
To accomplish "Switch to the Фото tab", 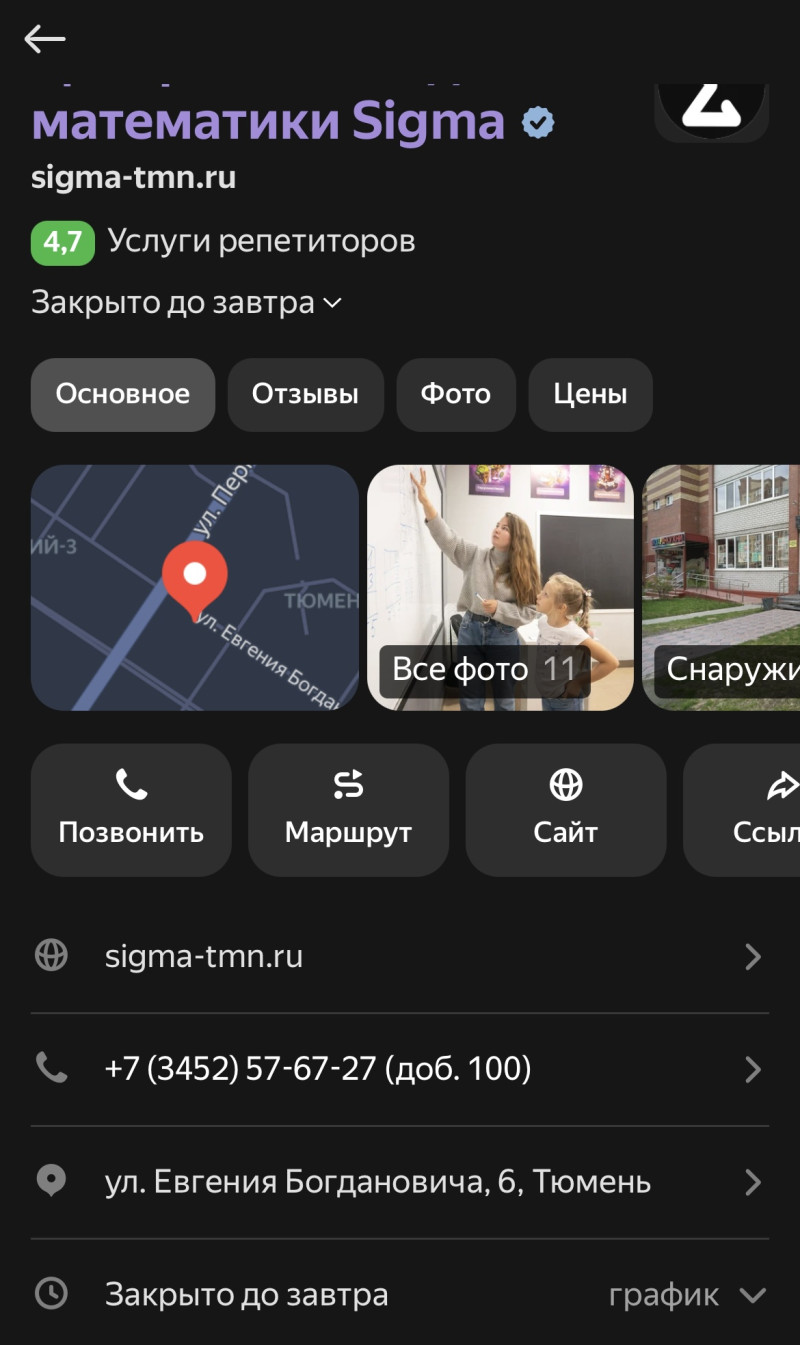I will point(456,394).
